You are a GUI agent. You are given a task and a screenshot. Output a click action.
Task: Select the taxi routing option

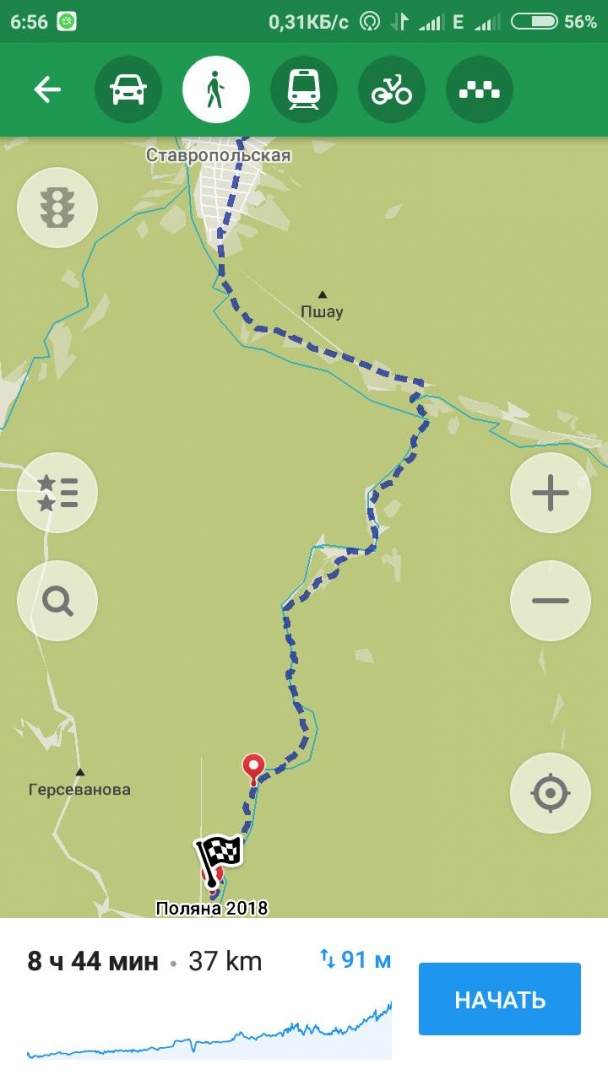tap(479, 90)
